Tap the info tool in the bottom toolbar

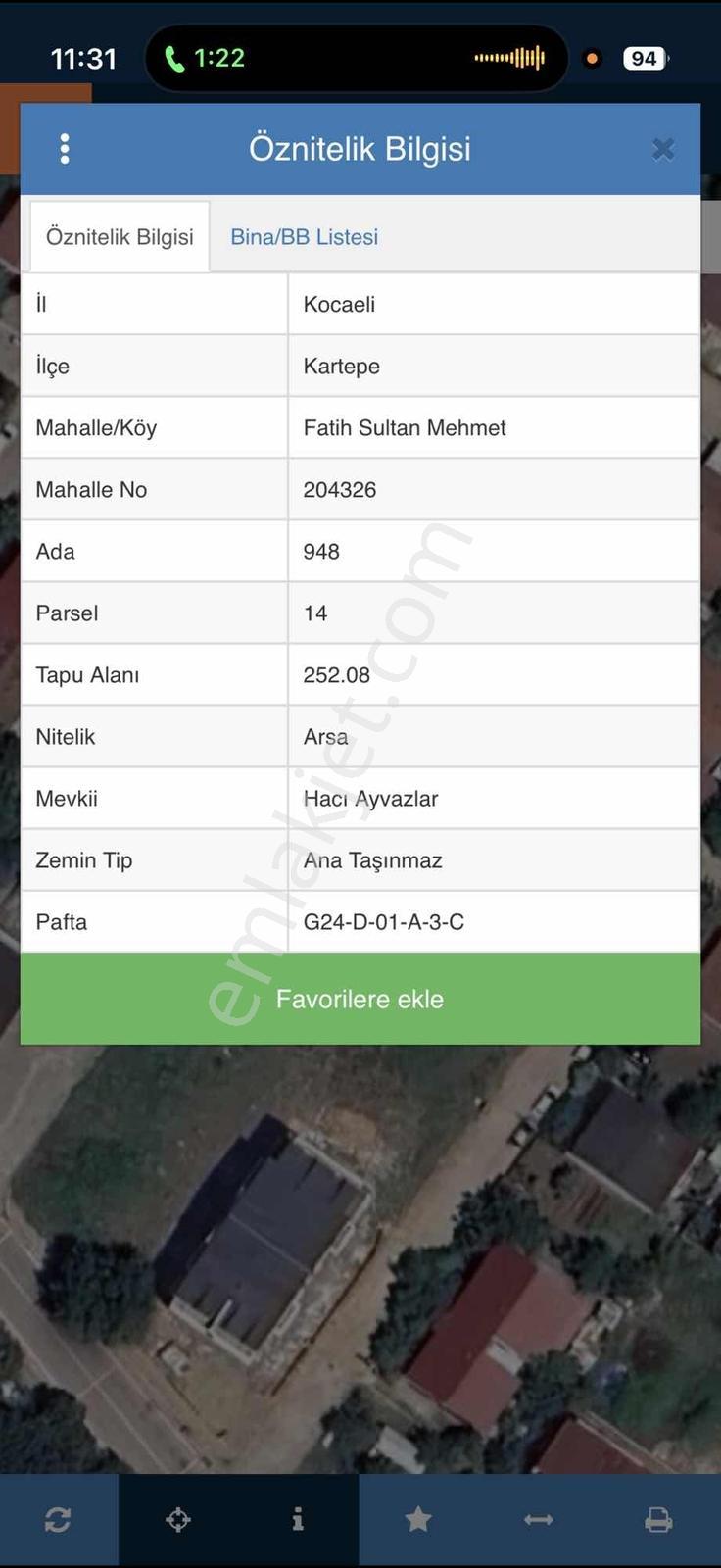[x=298, y=1519]
